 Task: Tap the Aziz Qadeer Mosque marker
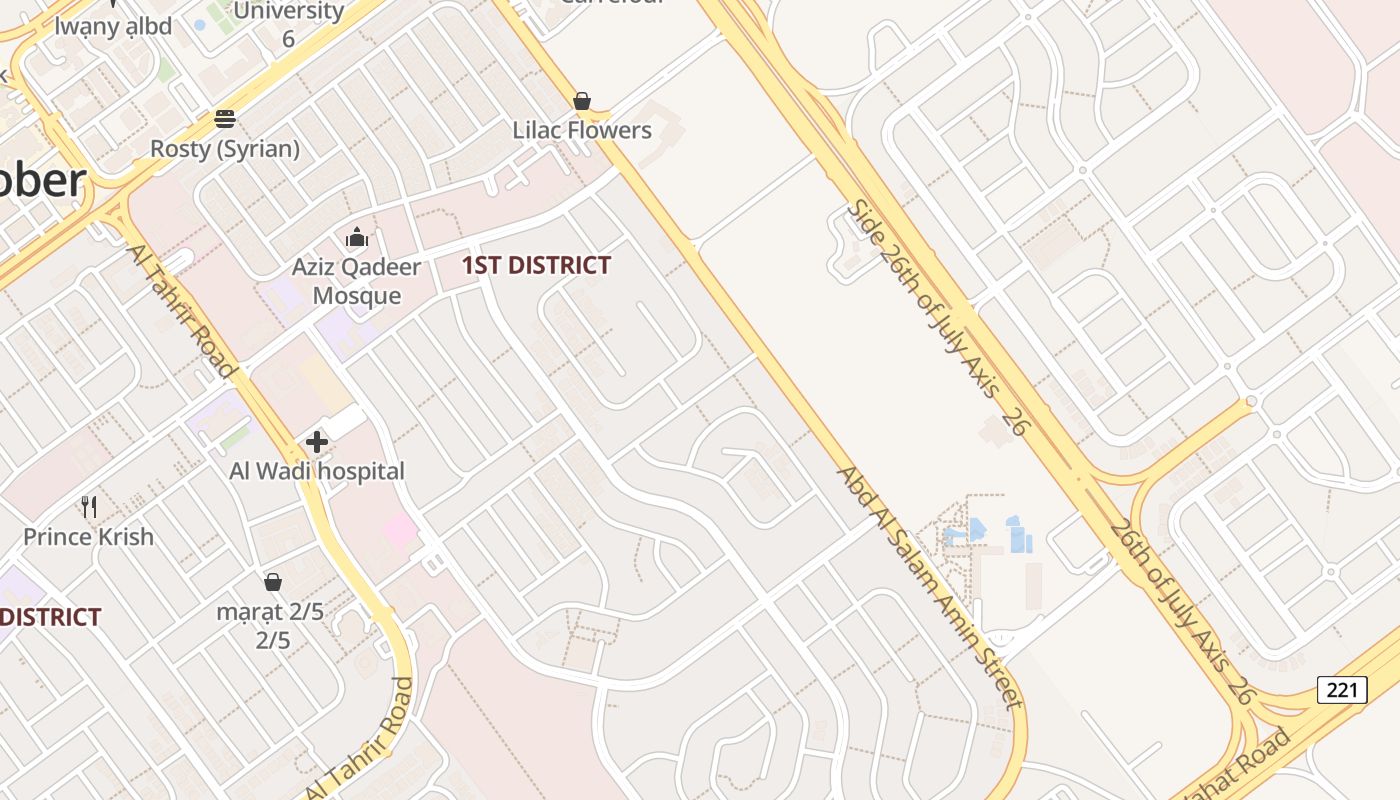(357, 238)
